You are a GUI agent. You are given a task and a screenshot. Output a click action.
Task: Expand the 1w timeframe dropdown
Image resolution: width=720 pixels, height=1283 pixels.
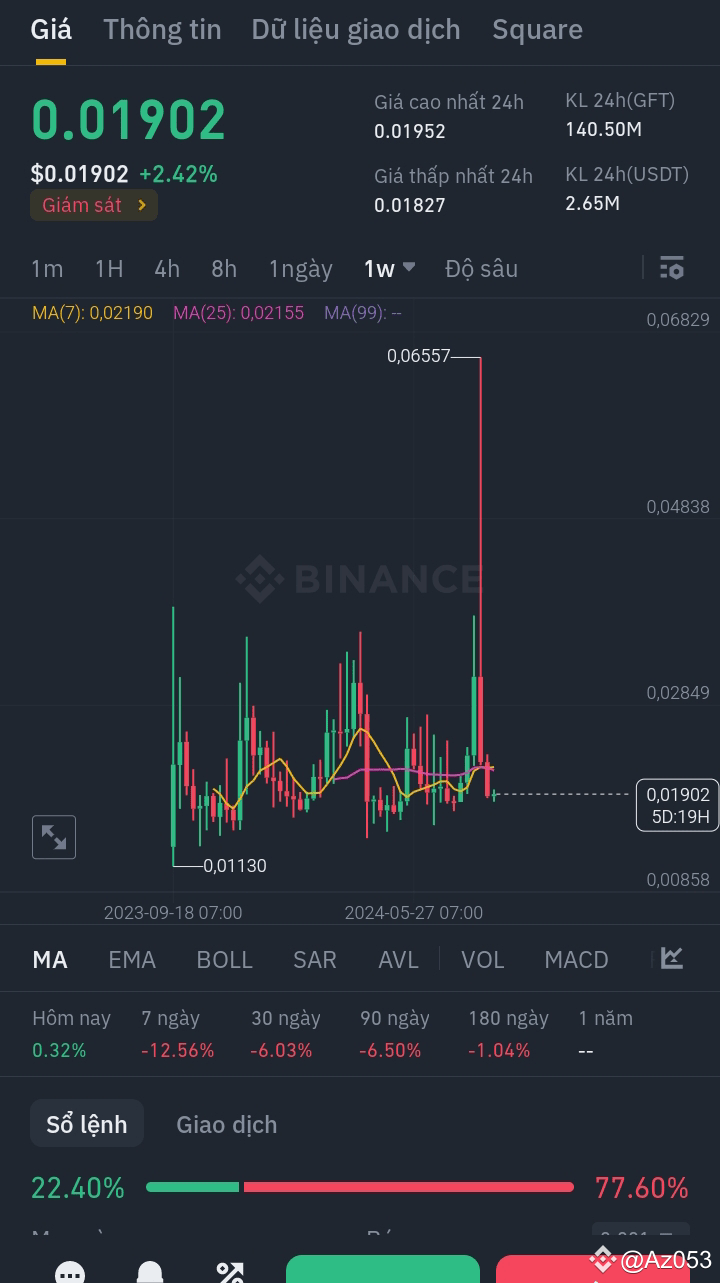392,268
